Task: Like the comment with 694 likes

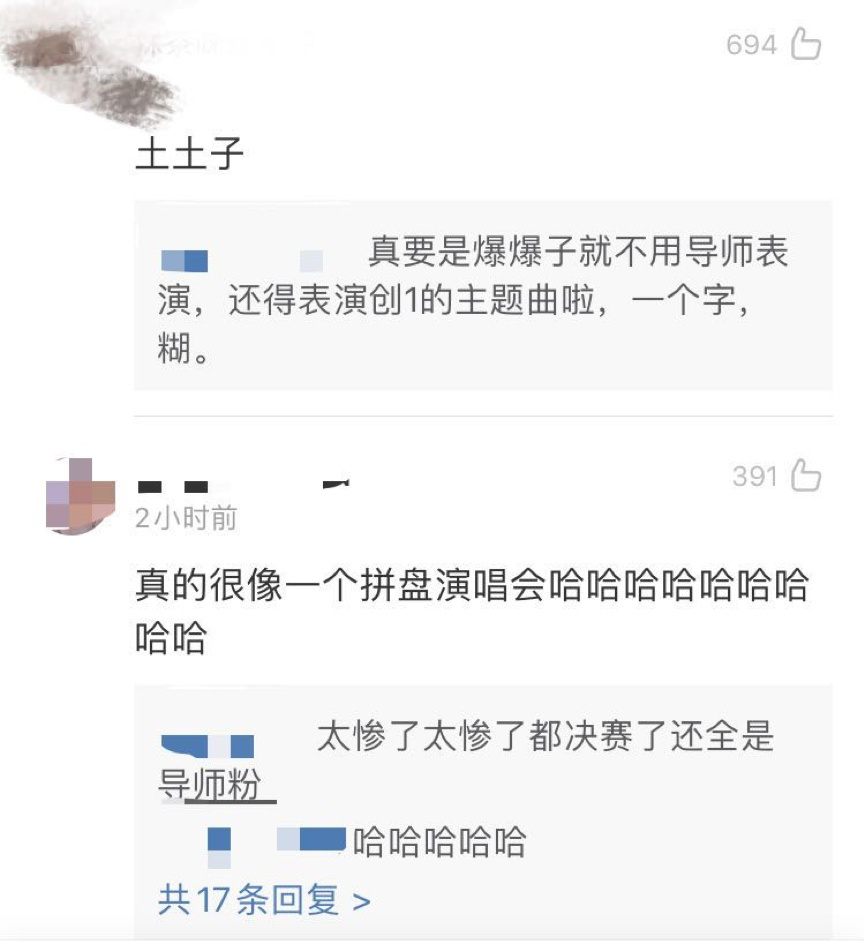Action: [x=806, y=44]
